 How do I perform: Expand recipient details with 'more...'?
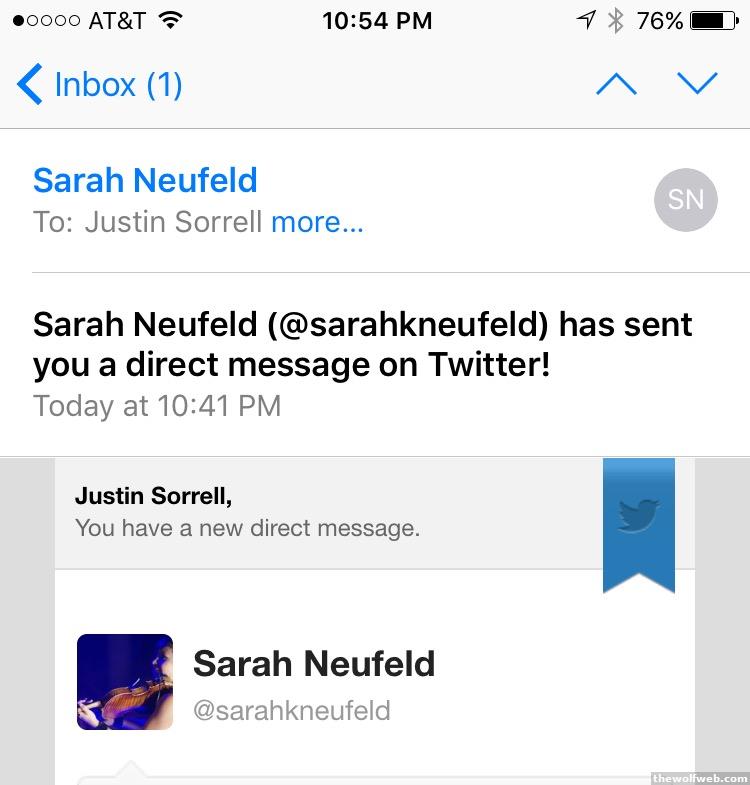click(317, 221)
